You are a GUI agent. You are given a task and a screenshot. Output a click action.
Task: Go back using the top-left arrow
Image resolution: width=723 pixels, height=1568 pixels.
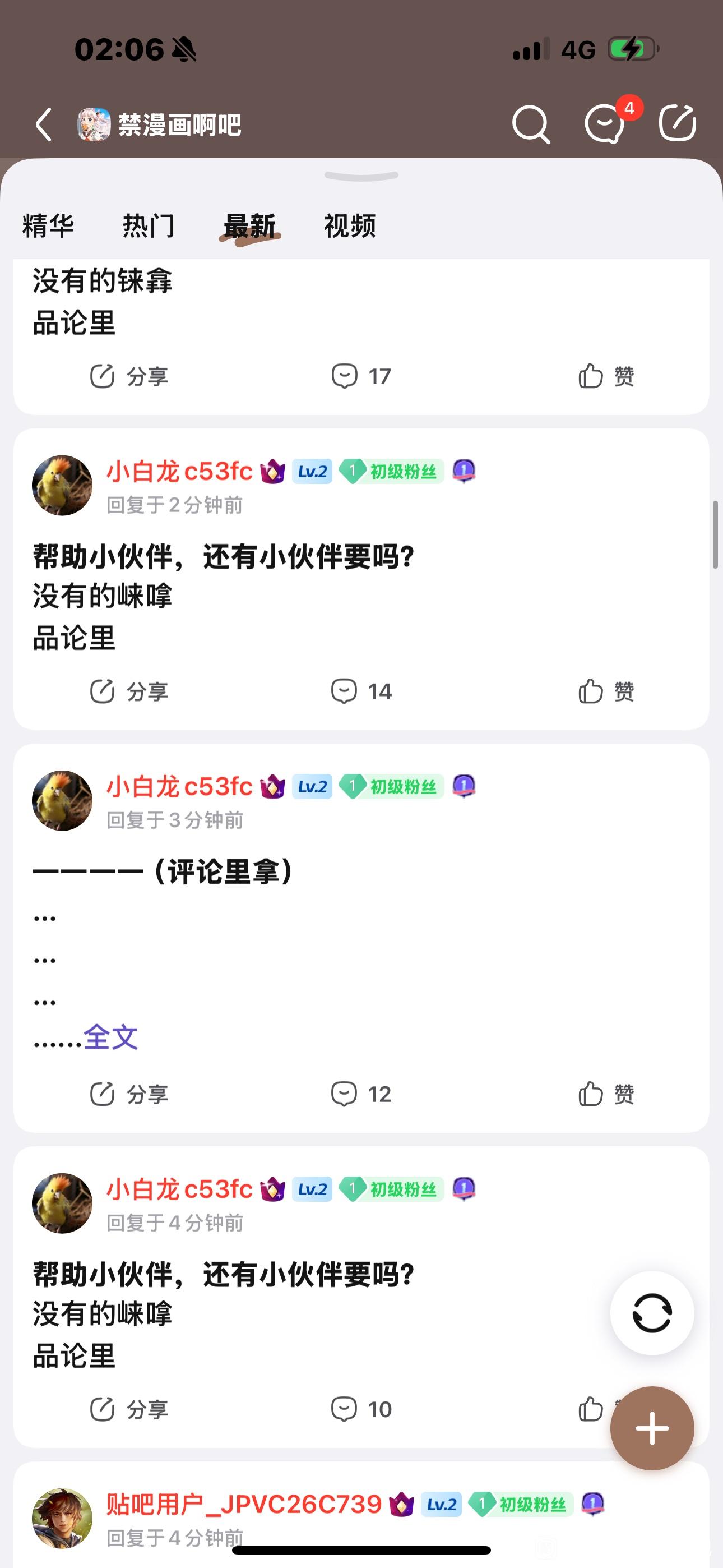[x=44, y=125]
